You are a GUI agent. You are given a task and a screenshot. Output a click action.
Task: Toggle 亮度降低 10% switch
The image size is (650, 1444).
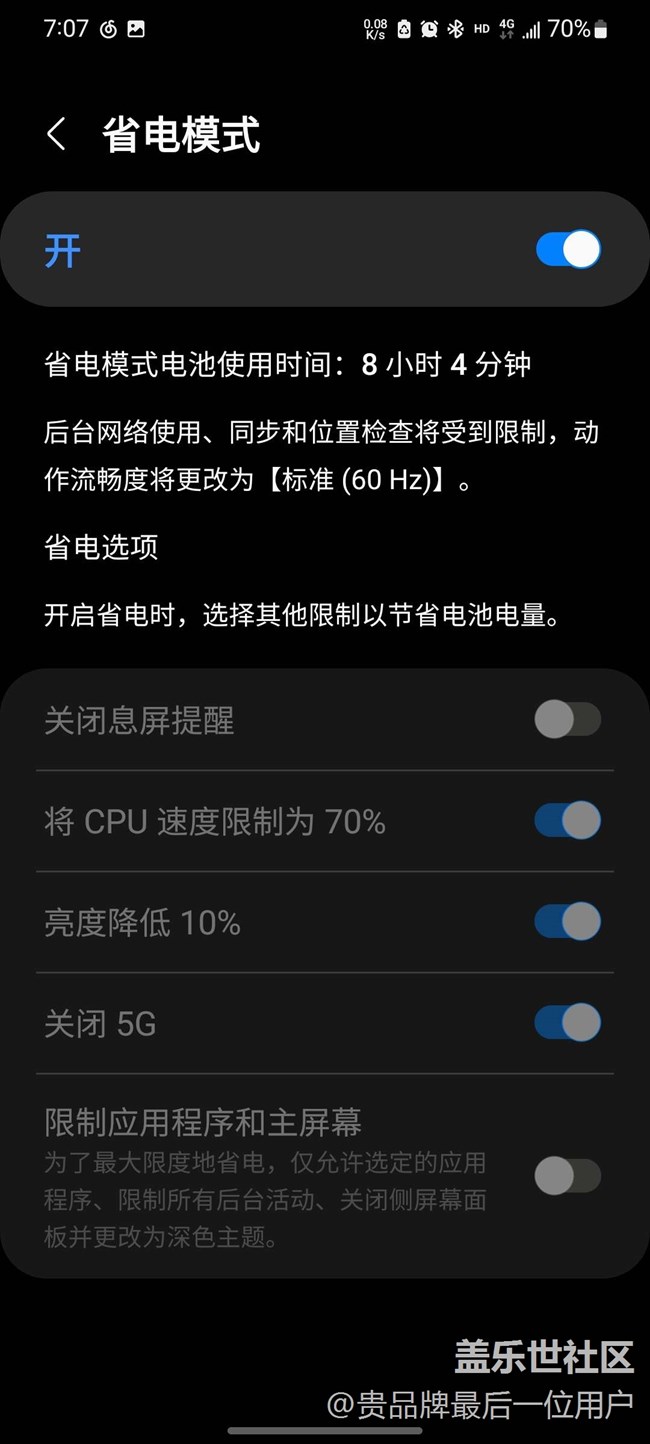tap(567, 922)
